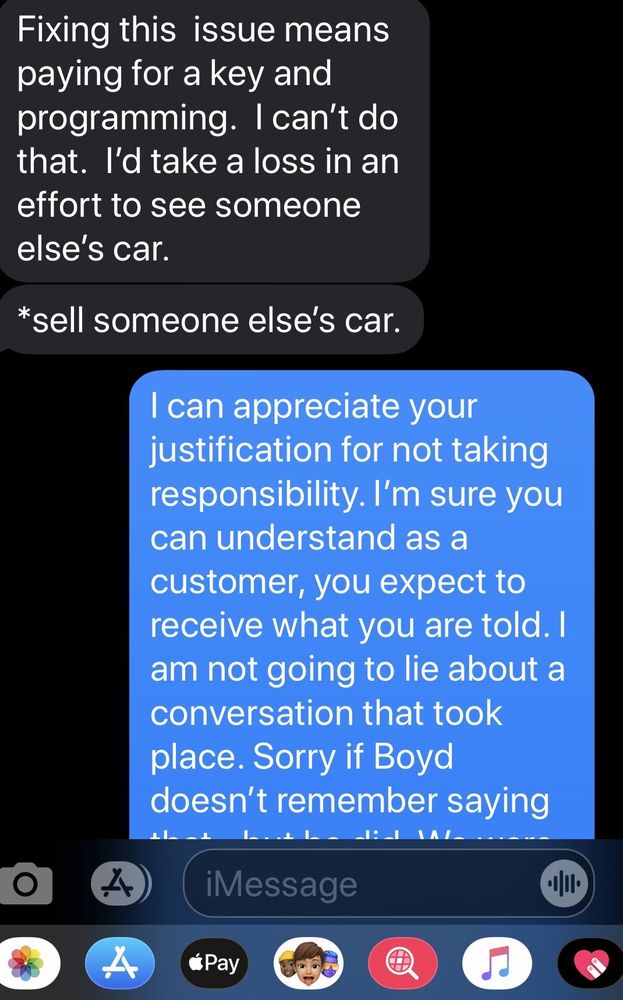Screen dimensions: 623x1000
Task: Open the Digital Touch heart app
Action: [591, 964]
